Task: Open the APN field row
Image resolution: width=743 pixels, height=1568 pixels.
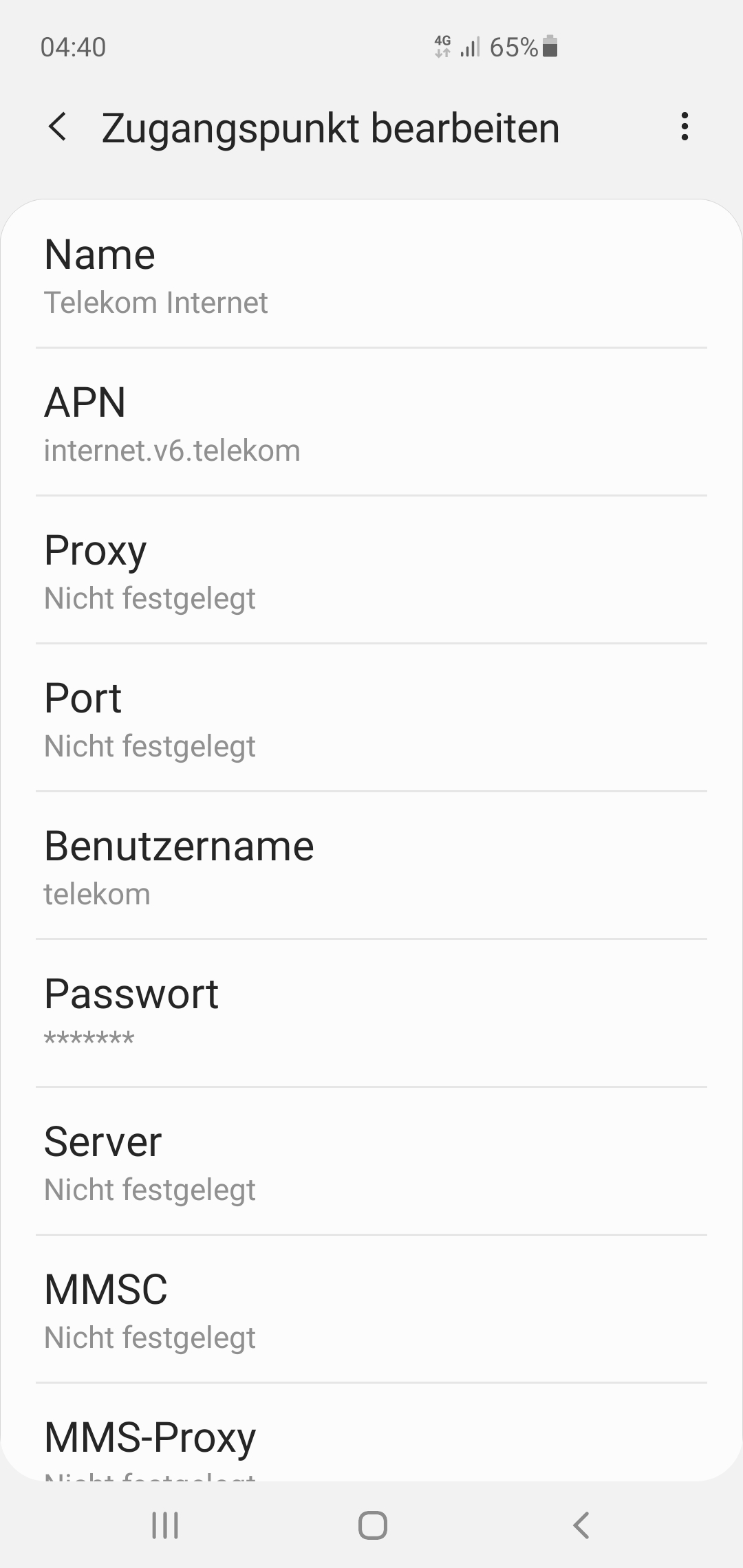Action: pyautogui.click(x=371, y=424)
